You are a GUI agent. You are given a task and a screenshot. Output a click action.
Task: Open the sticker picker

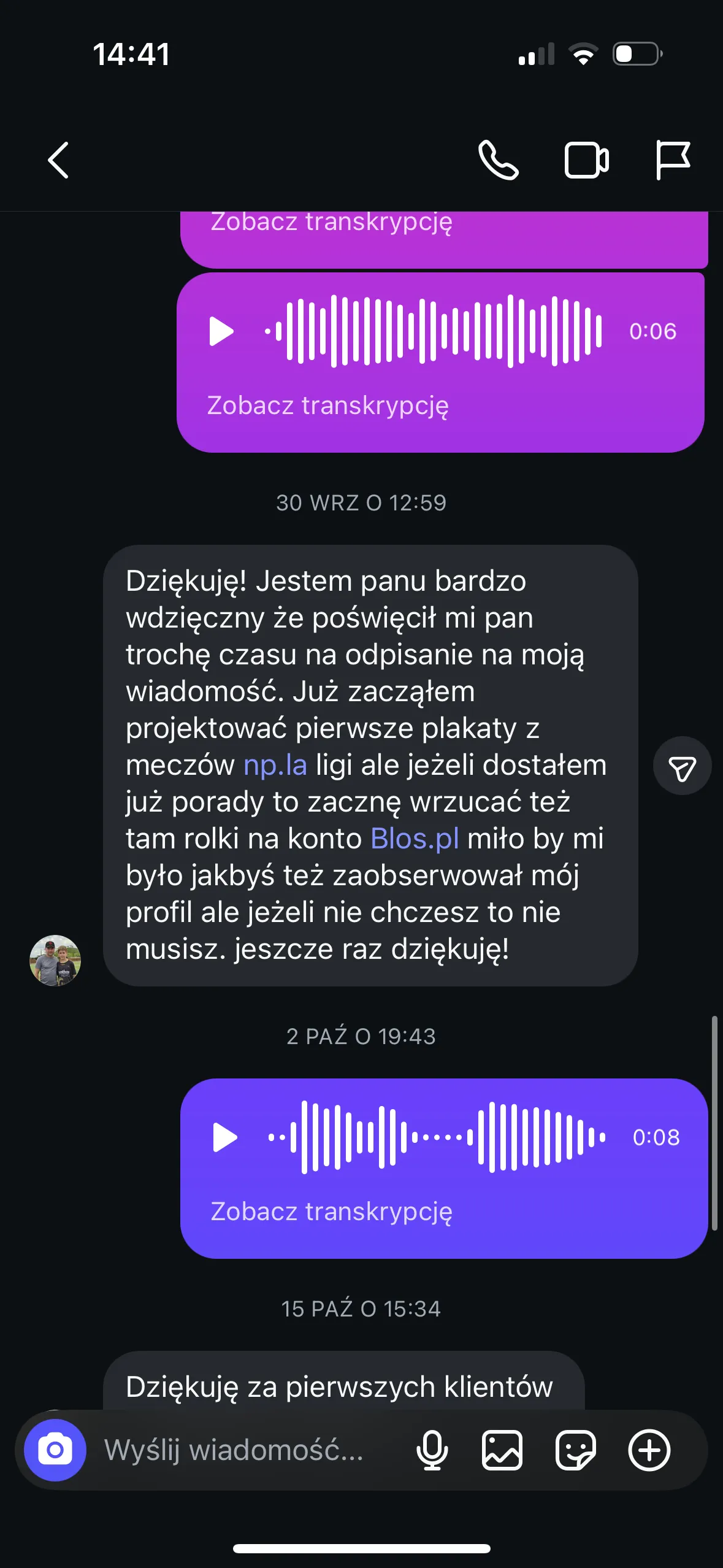575,1450
